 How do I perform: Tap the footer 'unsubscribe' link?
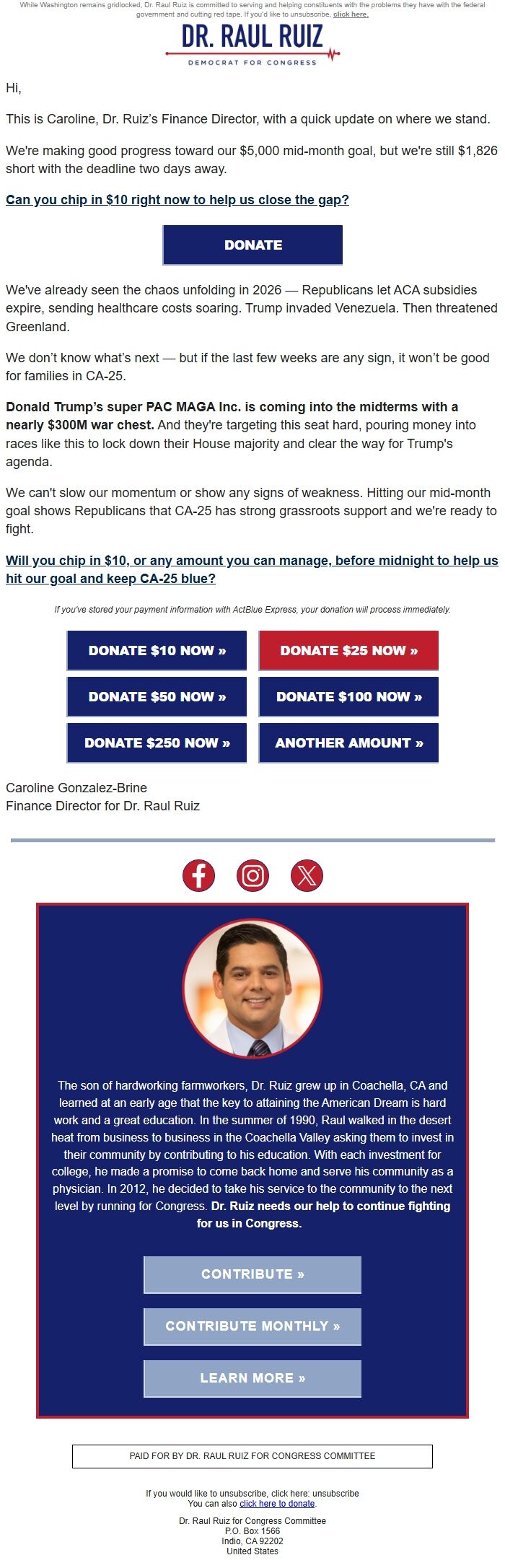click(x=335, y=1494)
